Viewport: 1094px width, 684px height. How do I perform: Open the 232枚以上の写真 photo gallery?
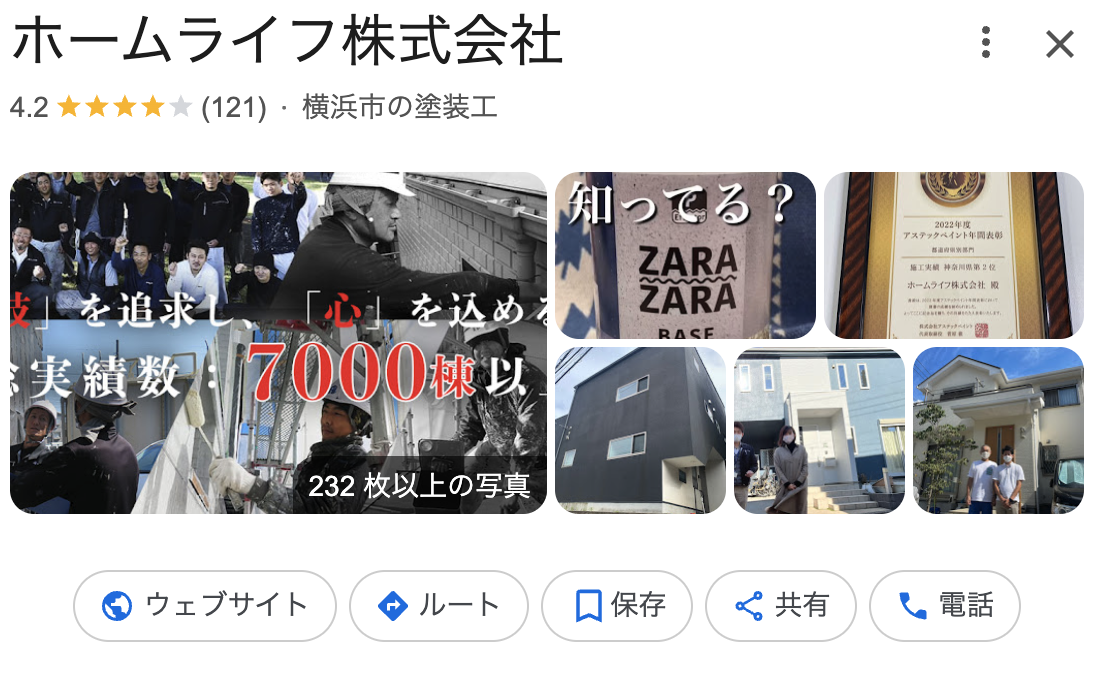click(x=278, y=343)
